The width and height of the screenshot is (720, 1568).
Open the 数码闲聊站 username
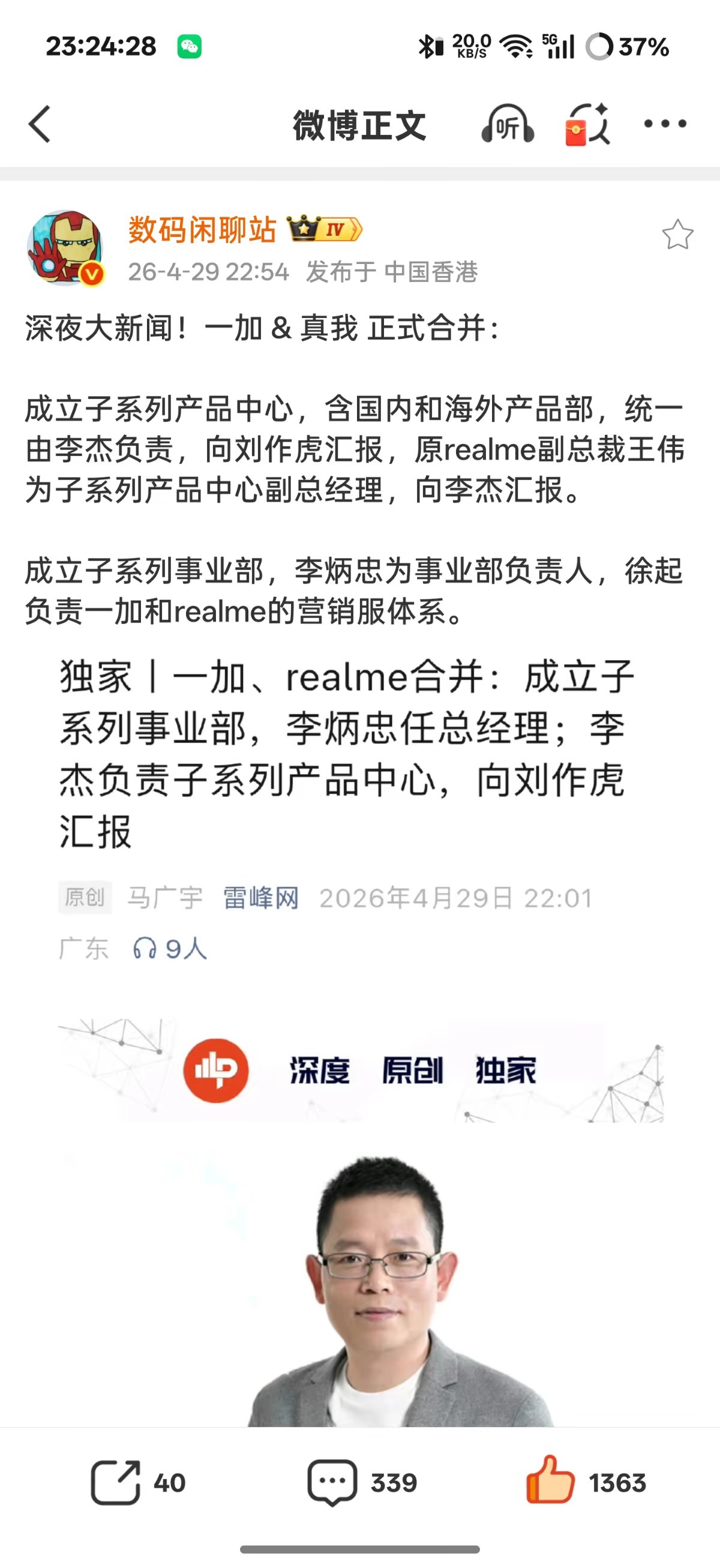click(x=202, y=230)
